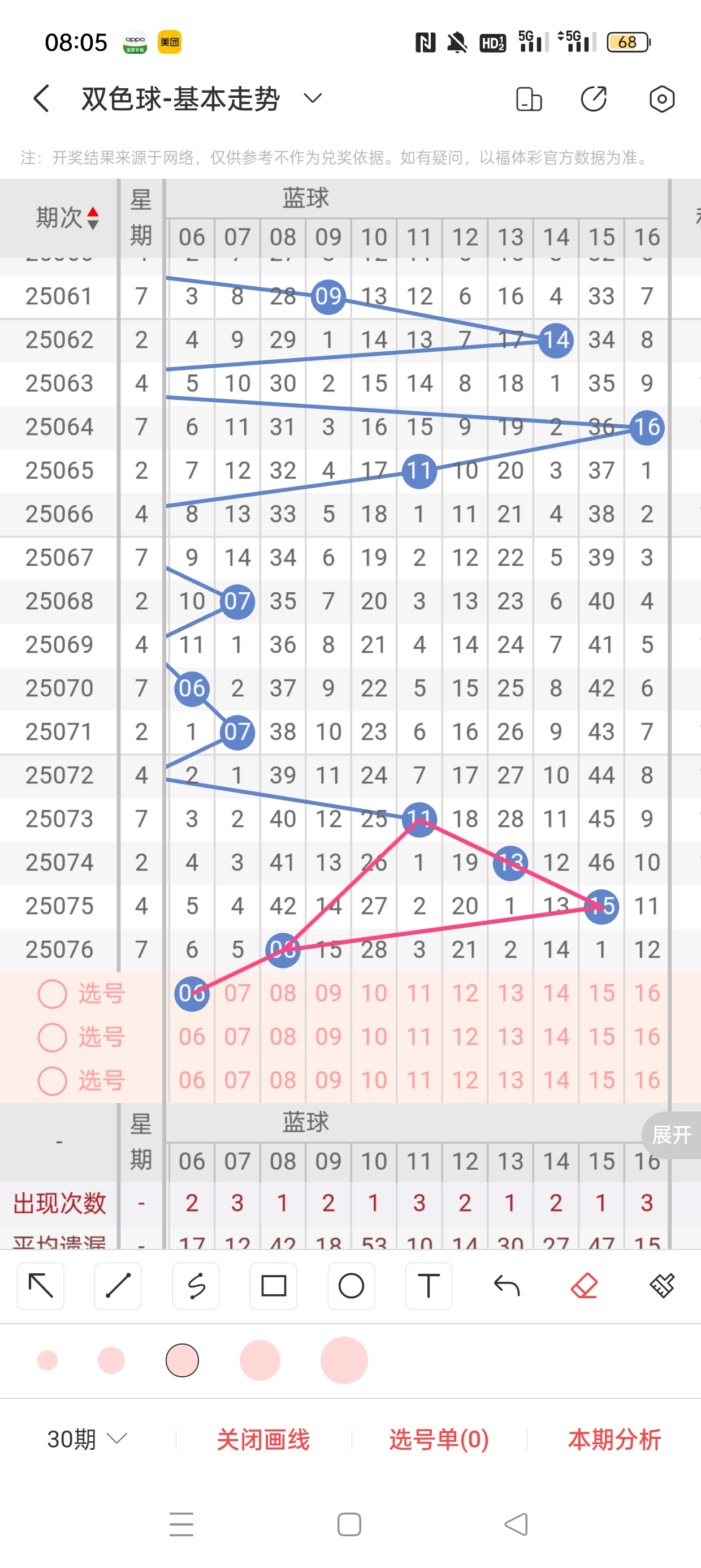Tap the share icon in the header
The height and width of the screenshot is (1568, 701).
tap(593, 98)
